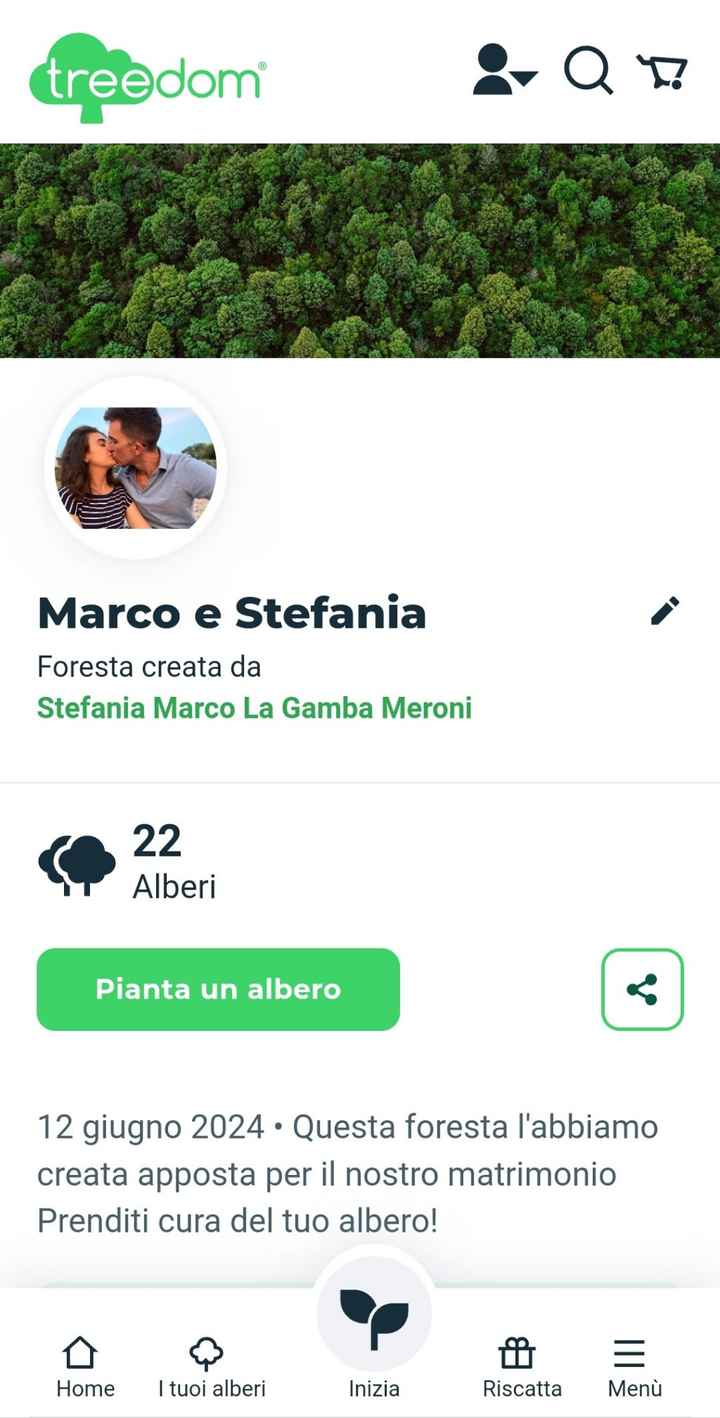Image resolution: width=720 pixels, height=1418 pixels.
Task: Tap the dark trees icon beside 22 Alberi
Action: point(80,862)
